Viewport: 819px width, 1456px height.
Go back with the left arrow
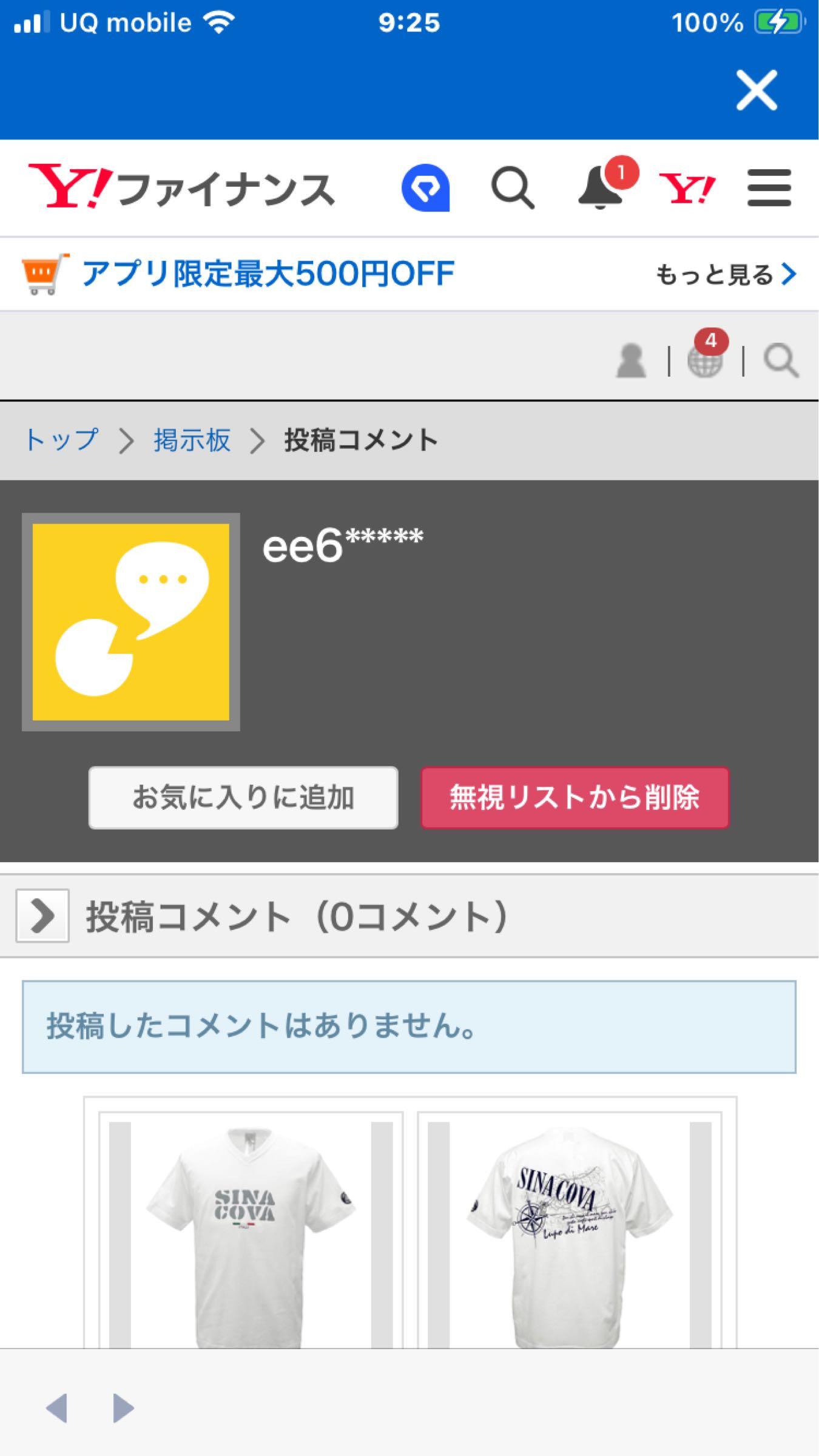coord(56,1407)
